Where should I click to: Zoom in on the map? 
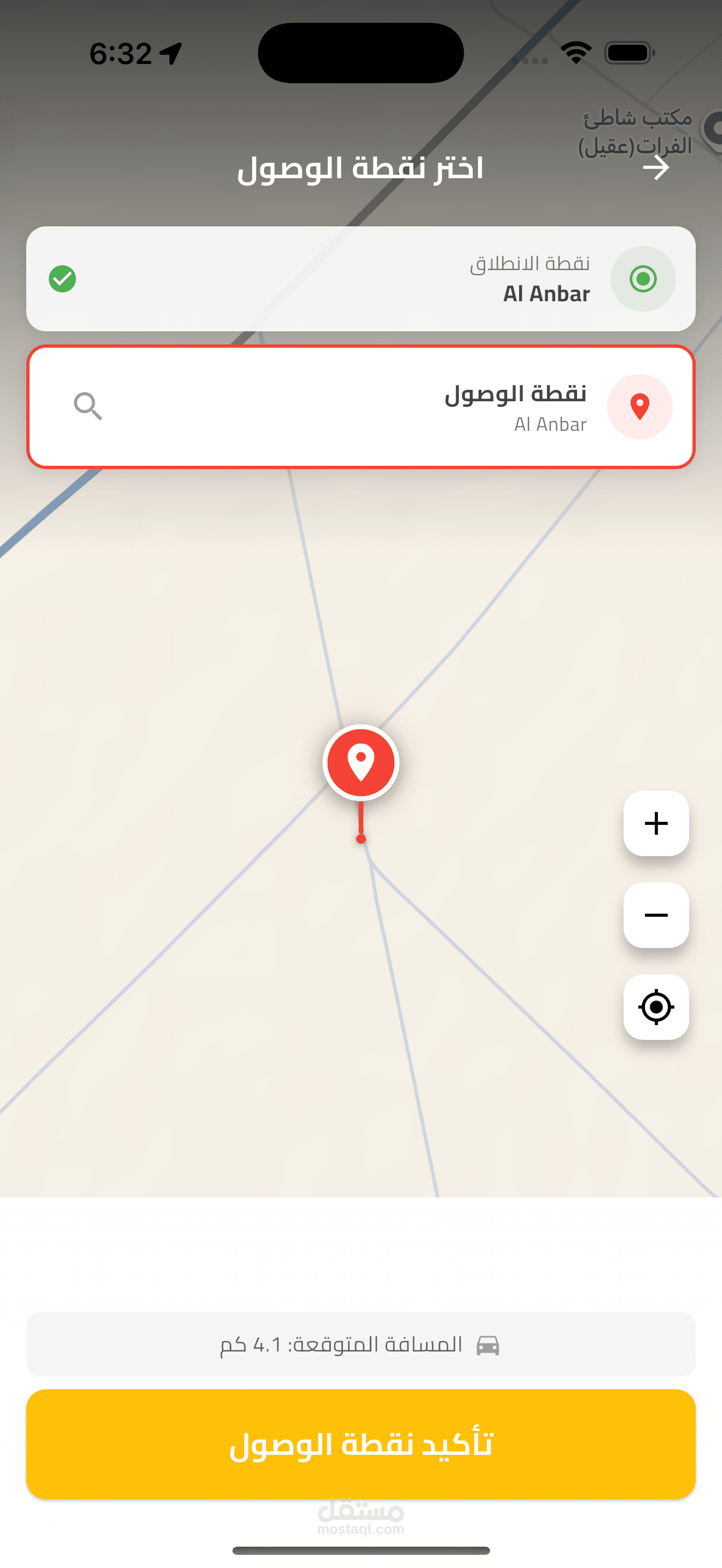656,823
